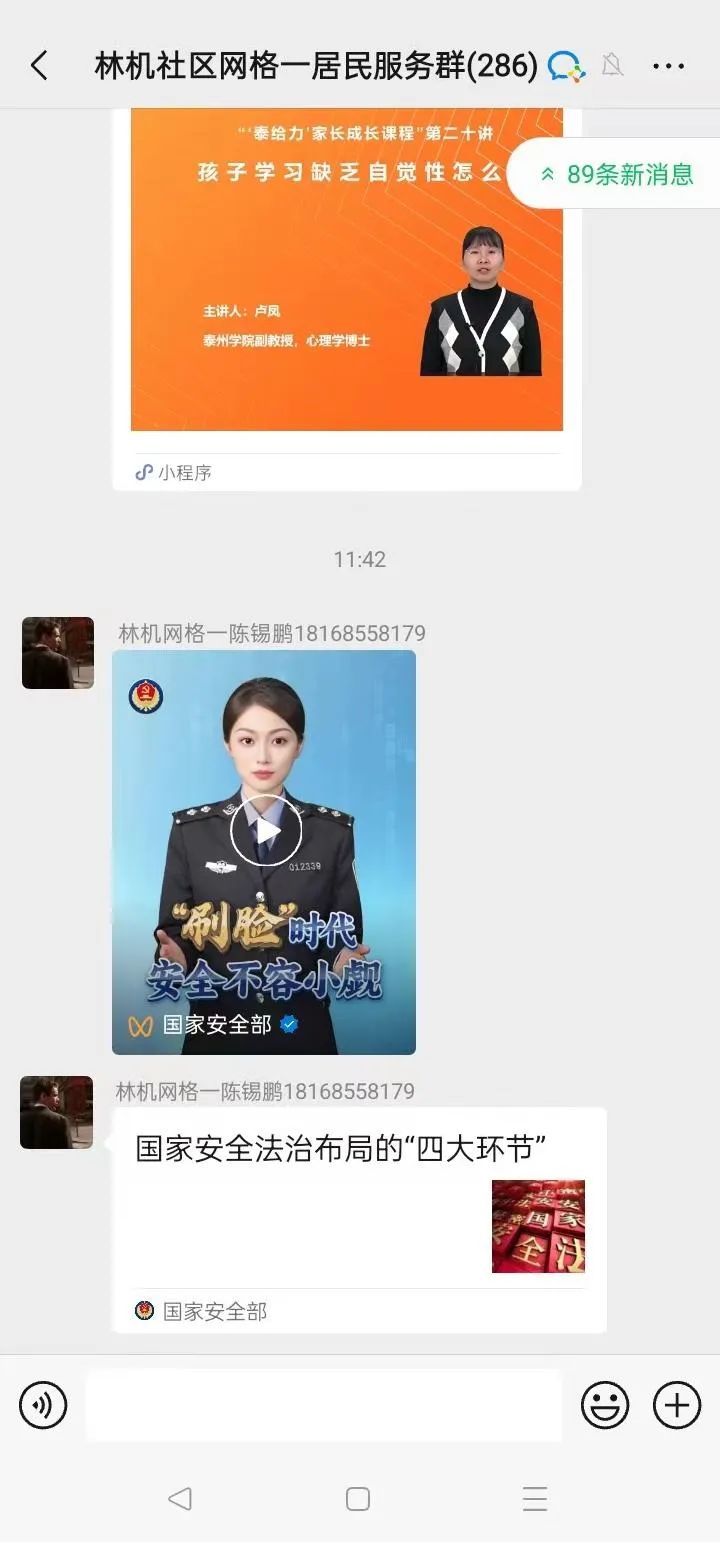The image size is (720, 1542).
Task: Tap the message text field
Action: point(323,1405)
